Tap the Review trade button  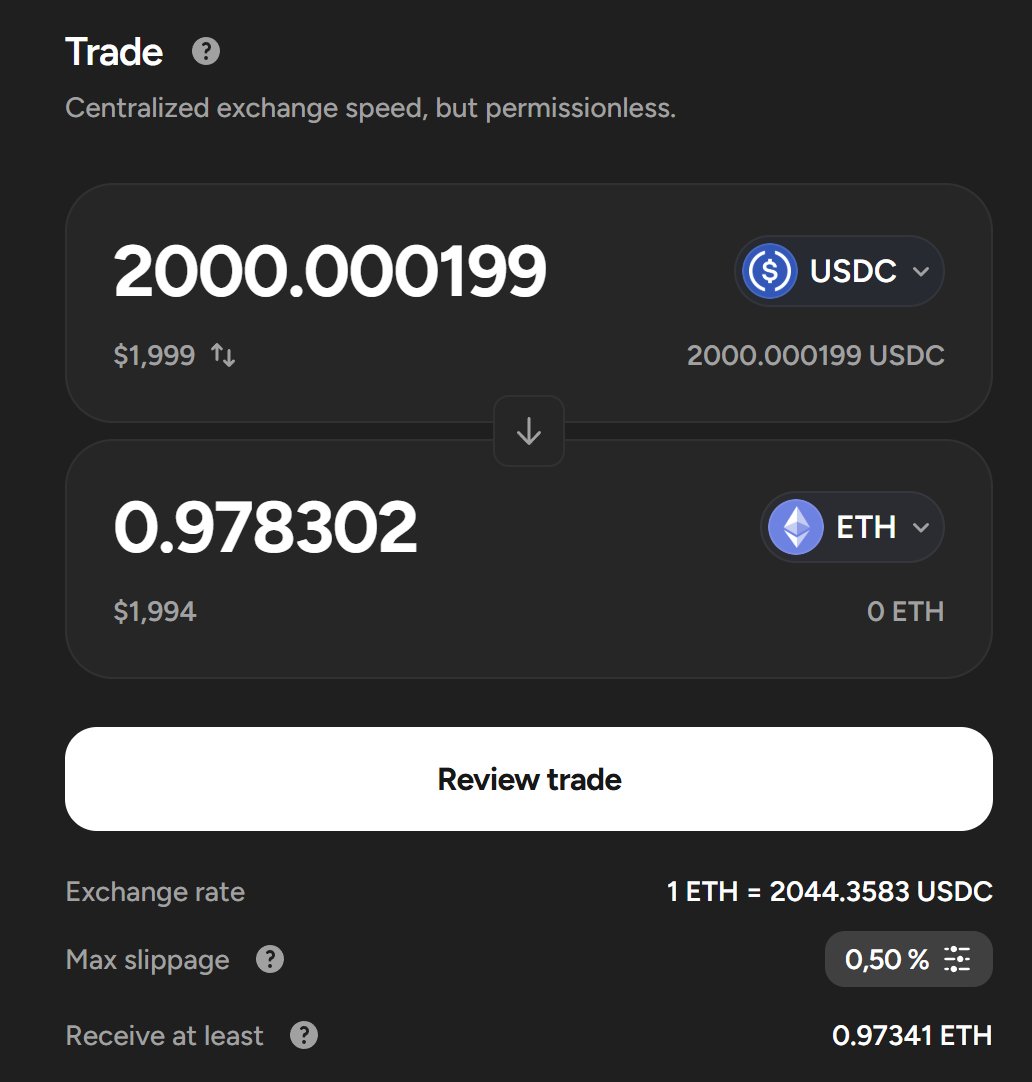[528, 779]
